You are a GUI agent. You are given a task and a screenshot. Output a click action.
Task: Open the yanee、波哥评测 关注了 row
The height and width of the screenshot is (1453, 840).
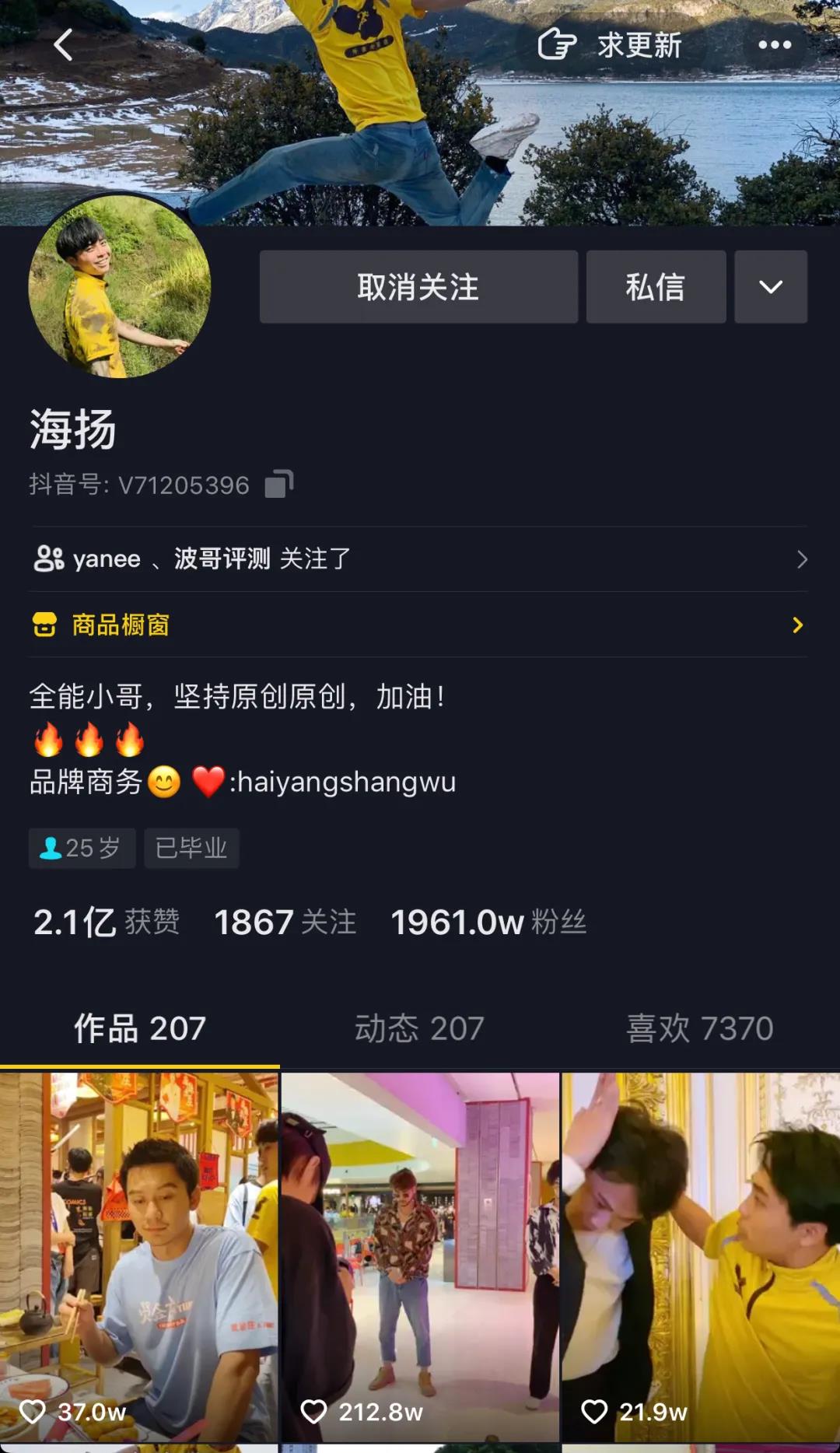418,558
